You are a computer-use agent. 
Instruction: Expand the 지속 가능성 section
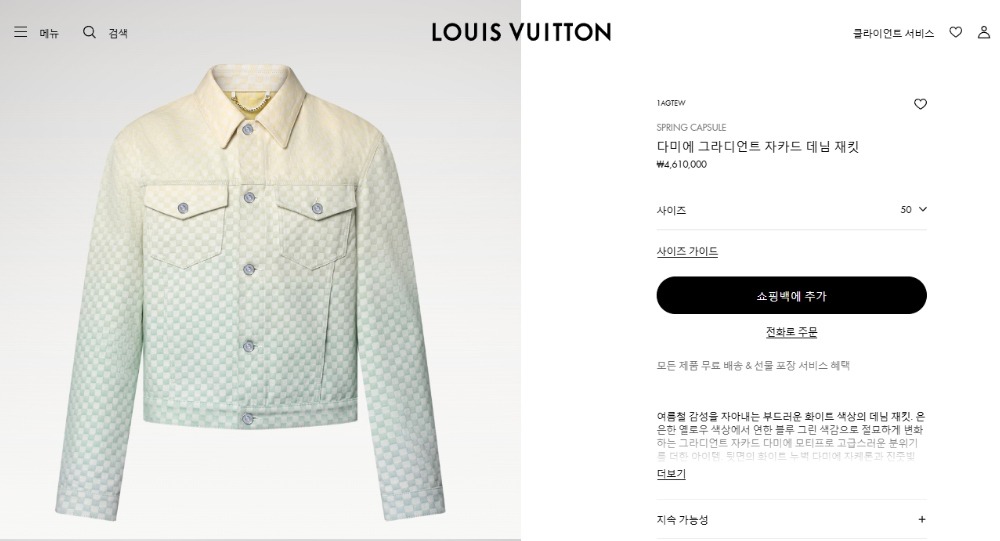coord(791,520)
